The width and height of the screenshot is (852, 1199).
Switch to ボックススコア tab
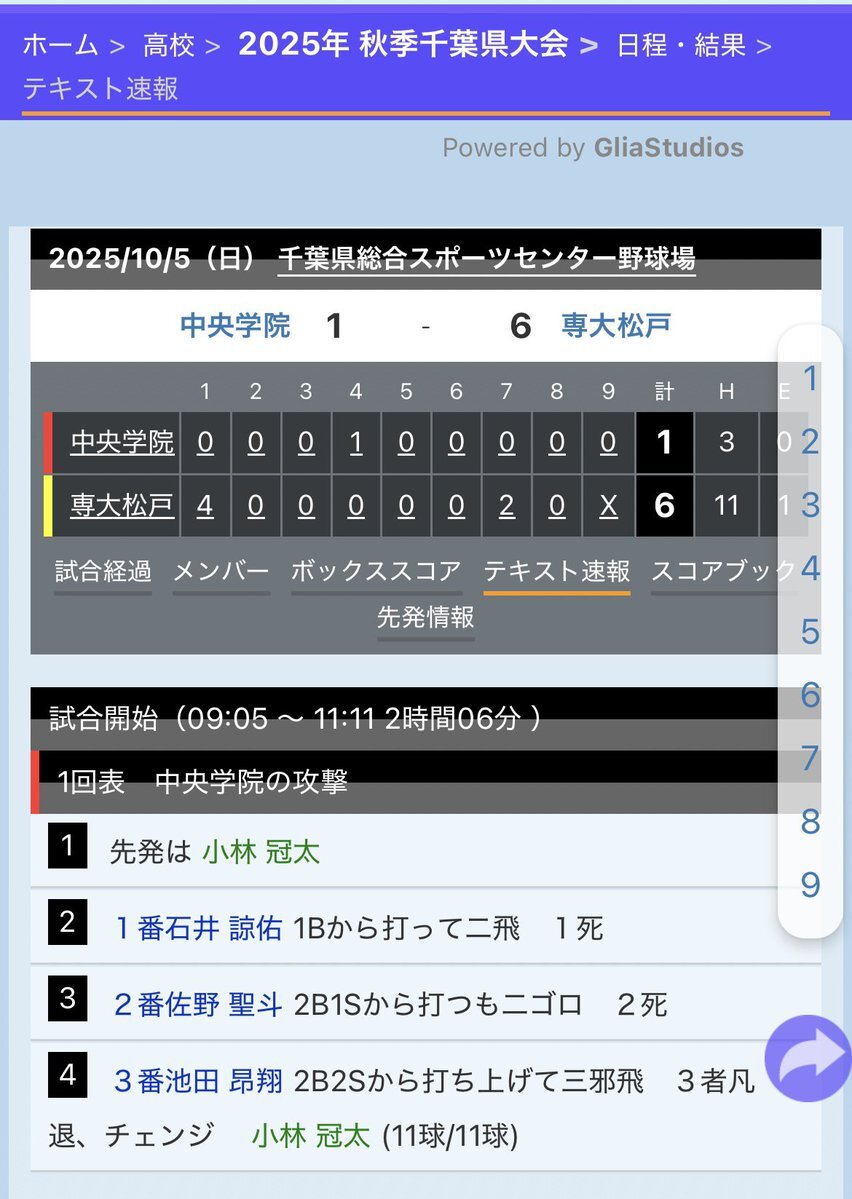point(376,572)
